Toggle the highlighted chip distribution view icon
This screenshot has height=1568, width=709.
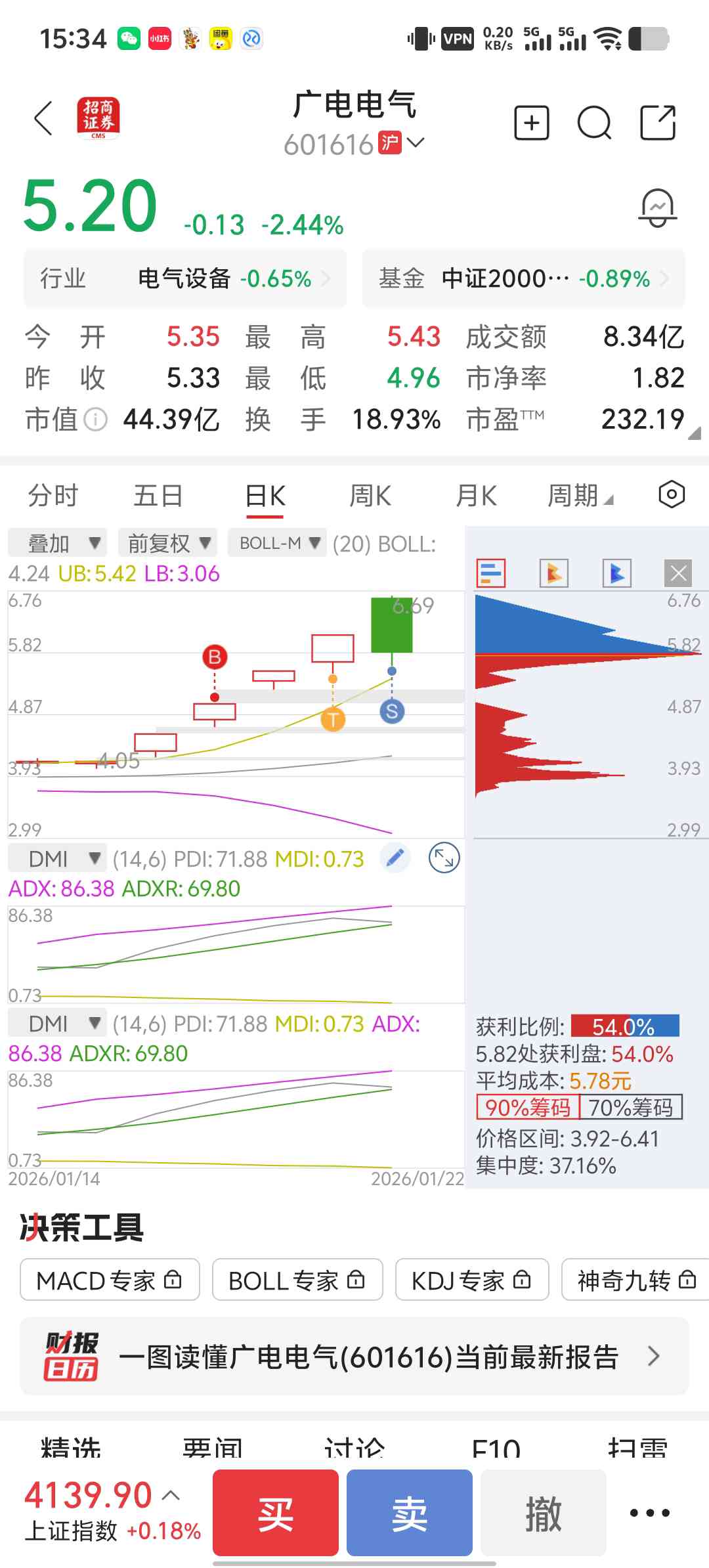[492, 572]
